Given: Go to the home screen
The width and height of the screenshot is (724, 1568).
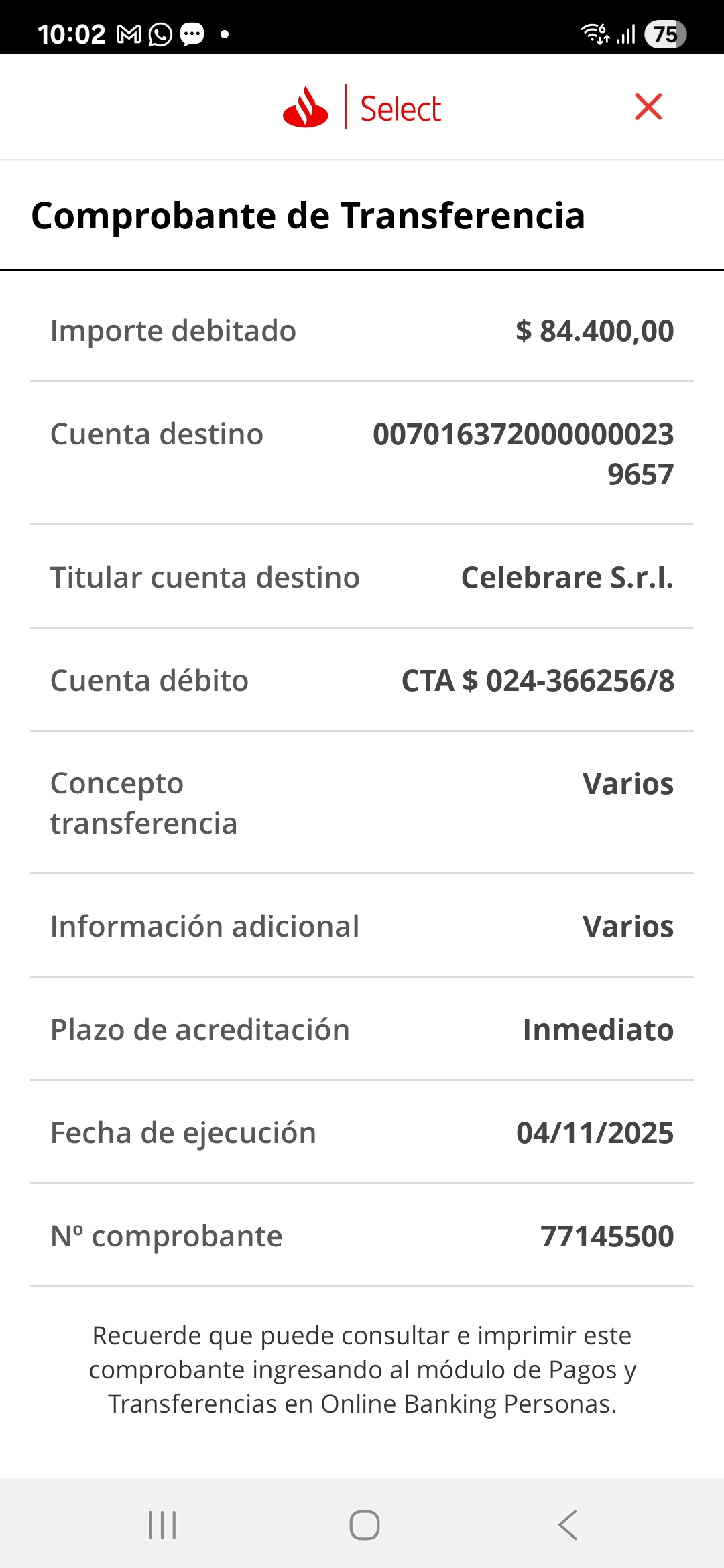Looking at the screenshot, I should coord(364,1525).
